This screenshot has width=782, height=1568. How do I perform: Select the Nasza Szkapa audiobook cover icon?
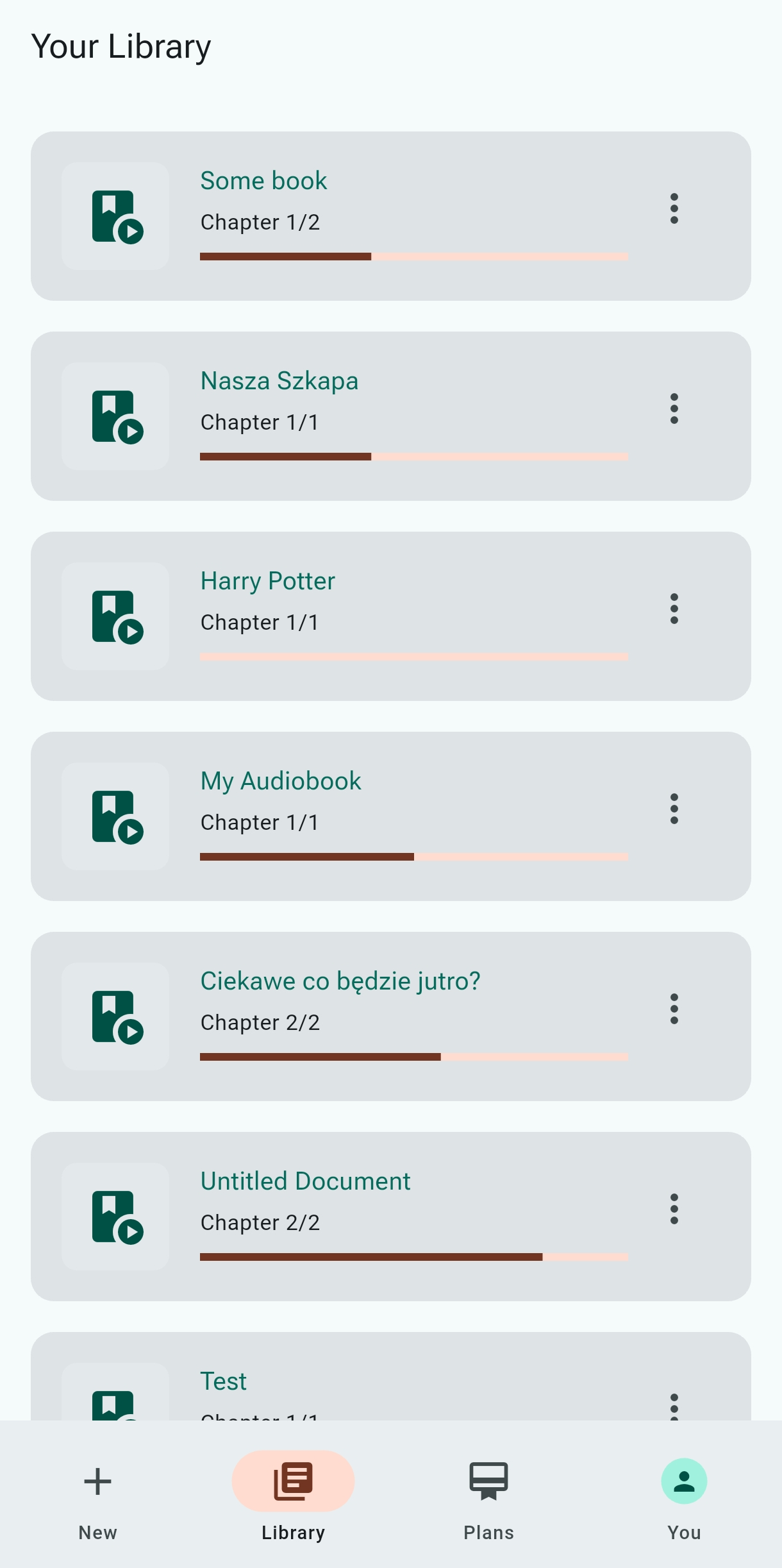(115, 416)
